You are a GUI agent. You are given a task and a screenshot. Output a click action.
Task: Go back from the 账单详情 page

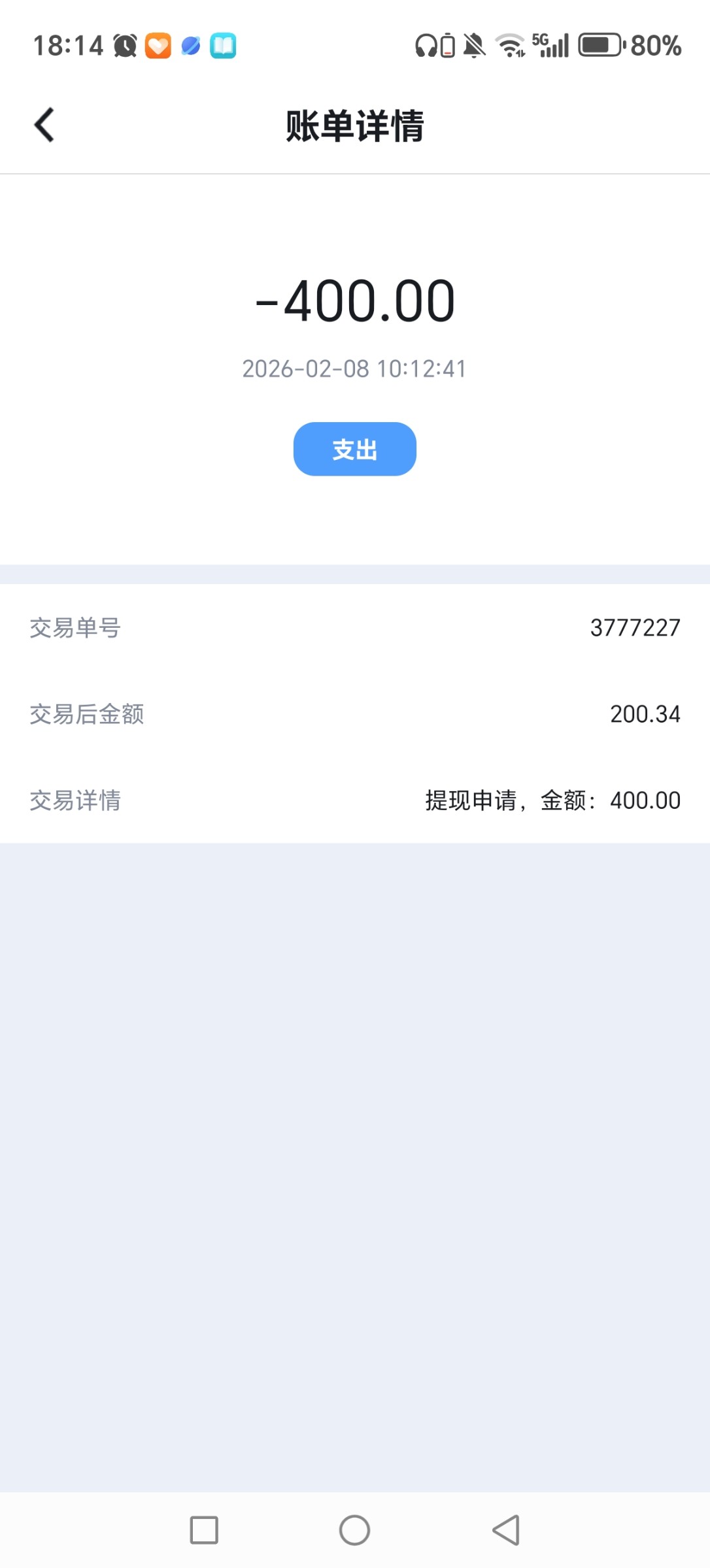click(x=44, y=125)
